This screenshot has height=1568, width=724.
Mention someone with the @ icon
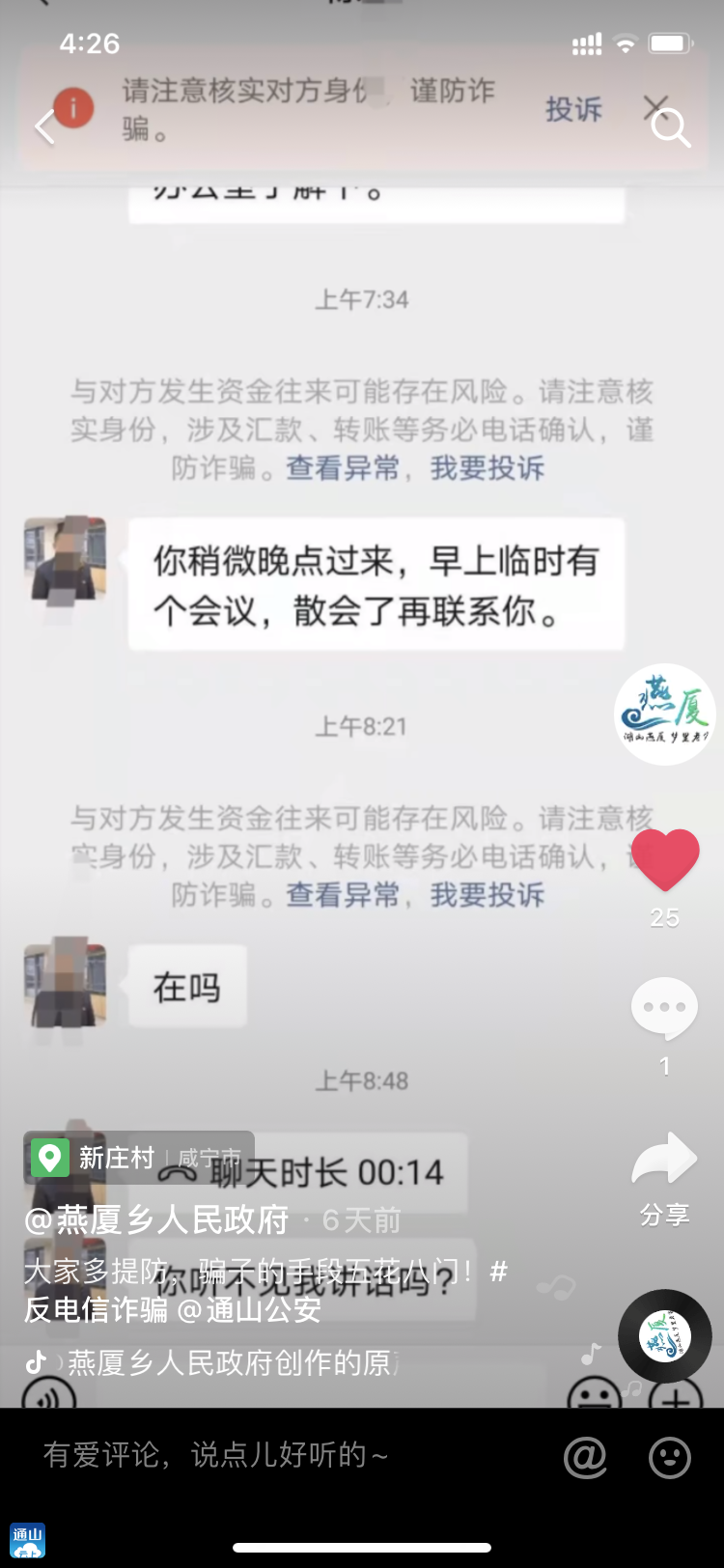pyautogui.click(x=586, y=1457)
